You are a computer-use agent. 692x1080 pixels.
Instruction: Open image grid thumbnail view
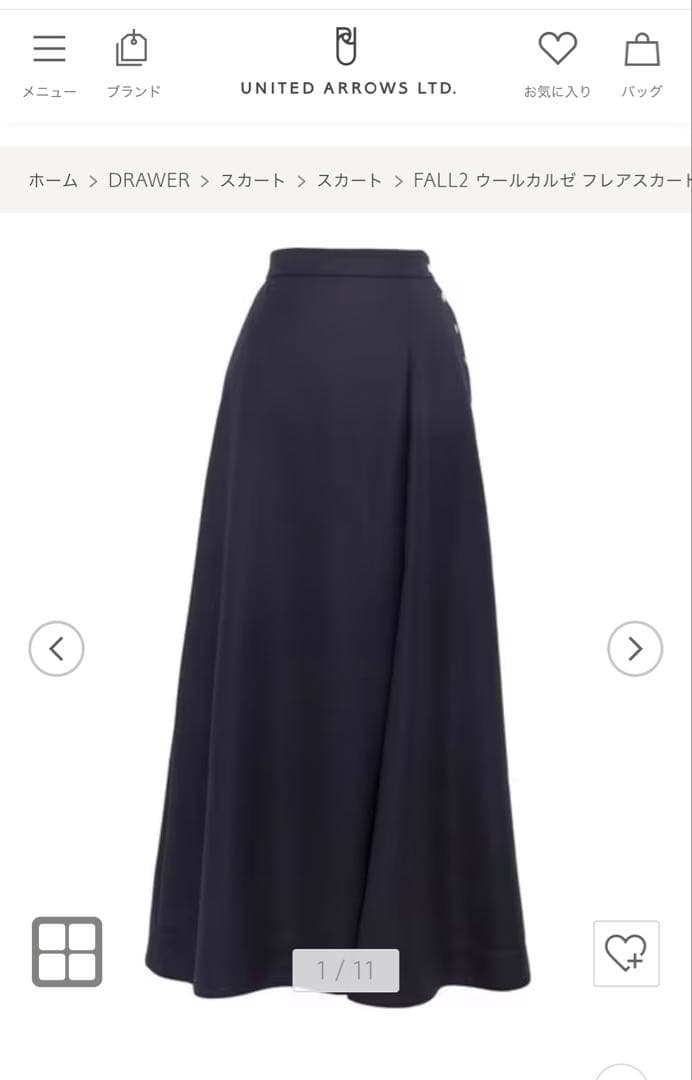pos(67,951)
